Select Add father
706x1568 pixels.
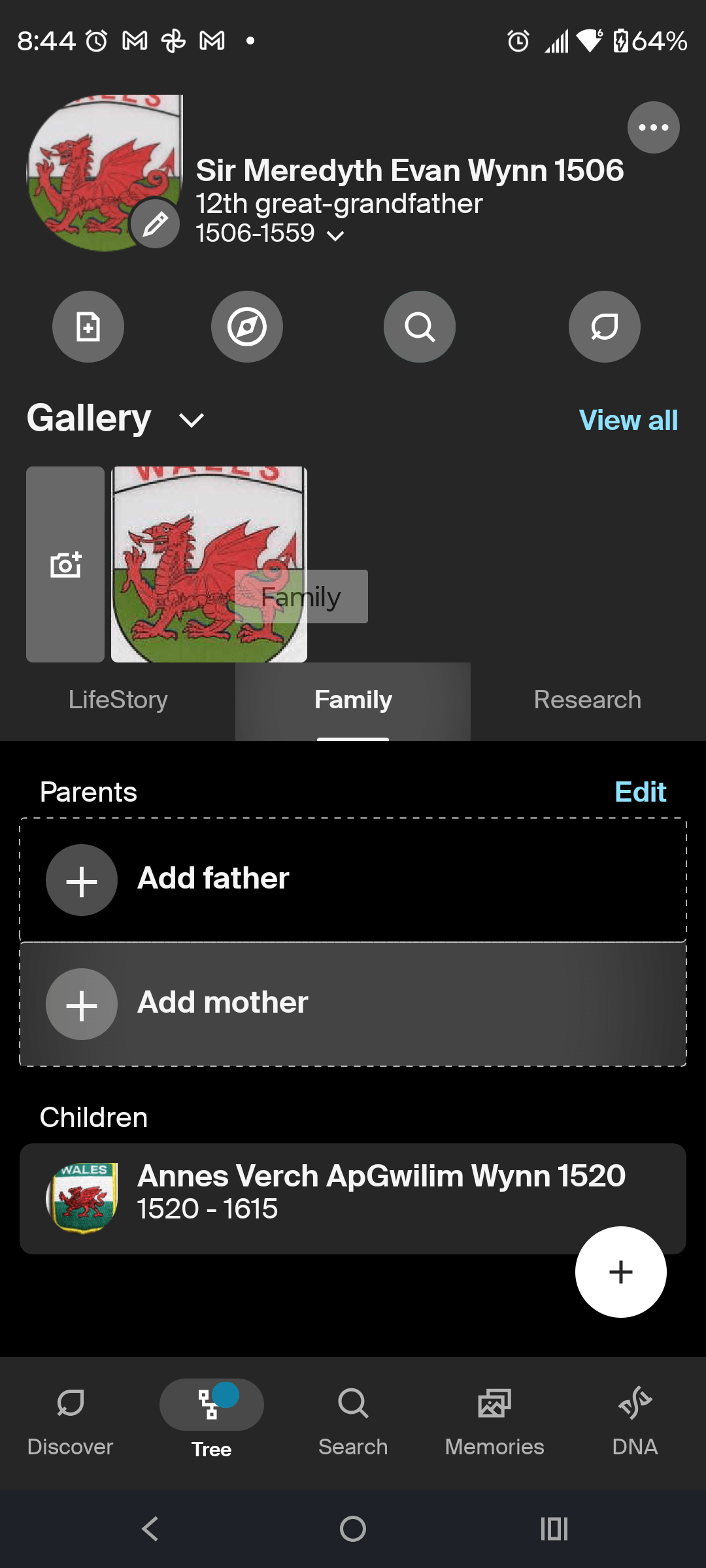[x=212, y=879]
